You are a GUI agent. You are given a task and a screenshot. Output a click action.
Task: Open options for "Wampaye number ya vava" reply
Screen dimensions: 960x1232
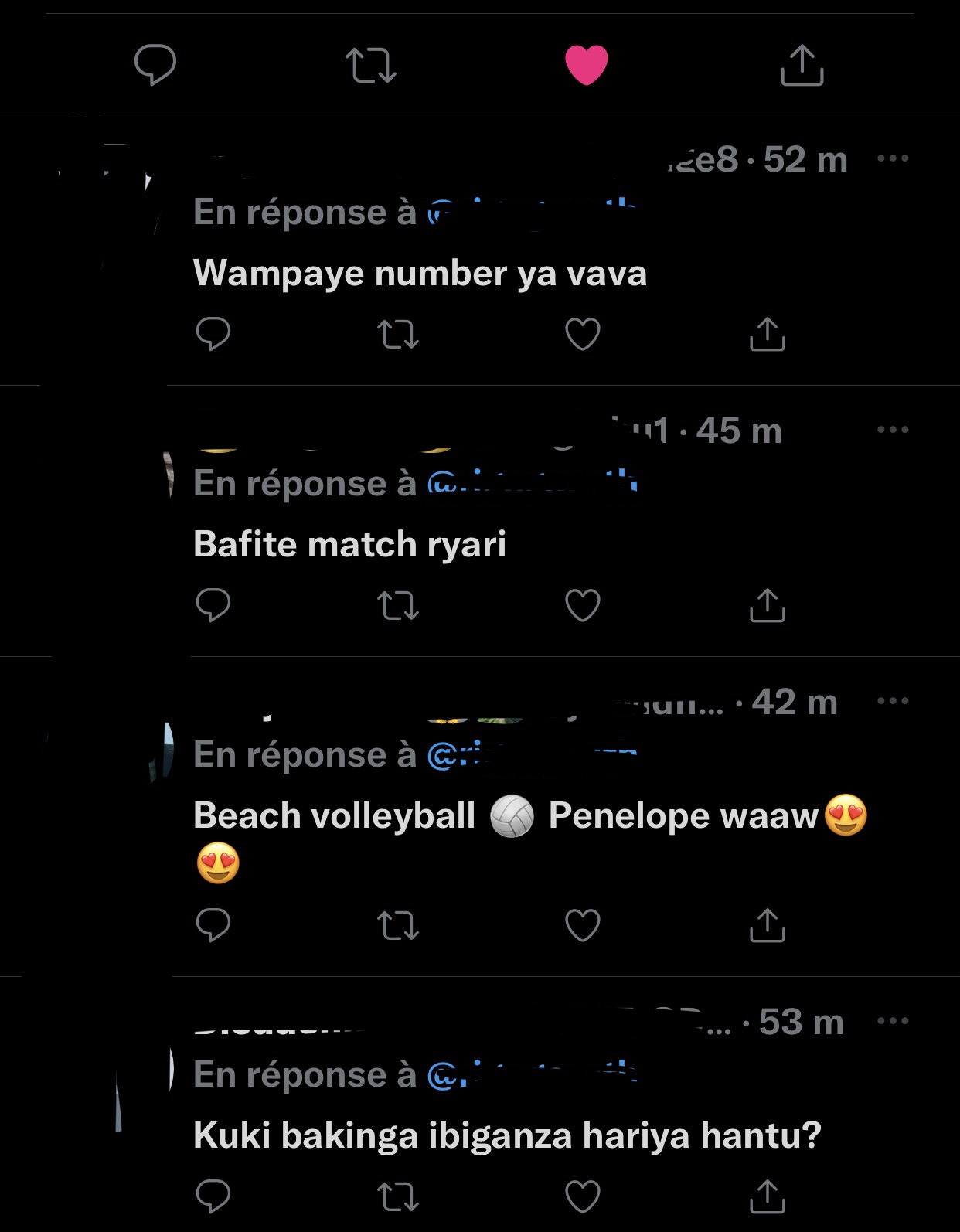coord(893,158)
